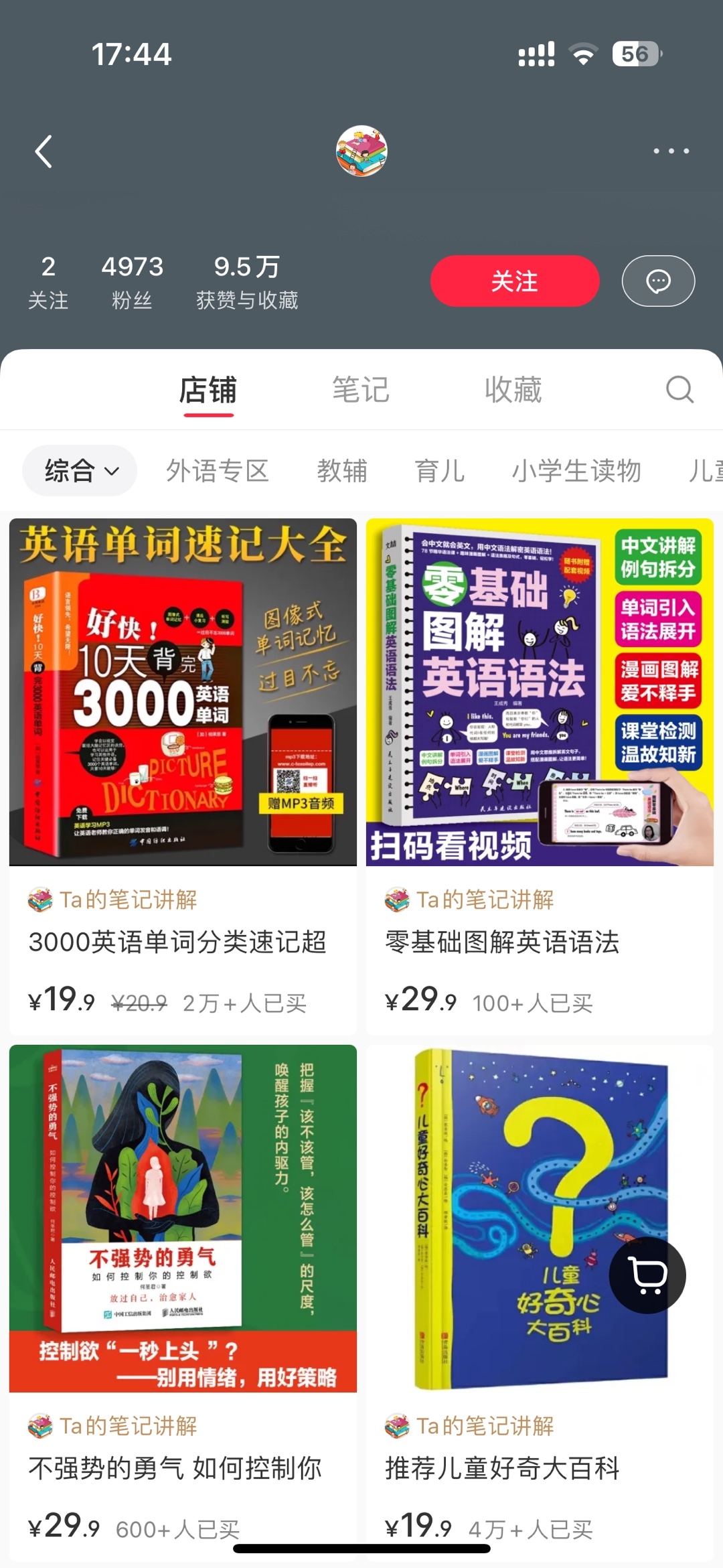Switch to the 笔记 tab
This screenshot has height=1568, width=723.
tap(361, 390)
